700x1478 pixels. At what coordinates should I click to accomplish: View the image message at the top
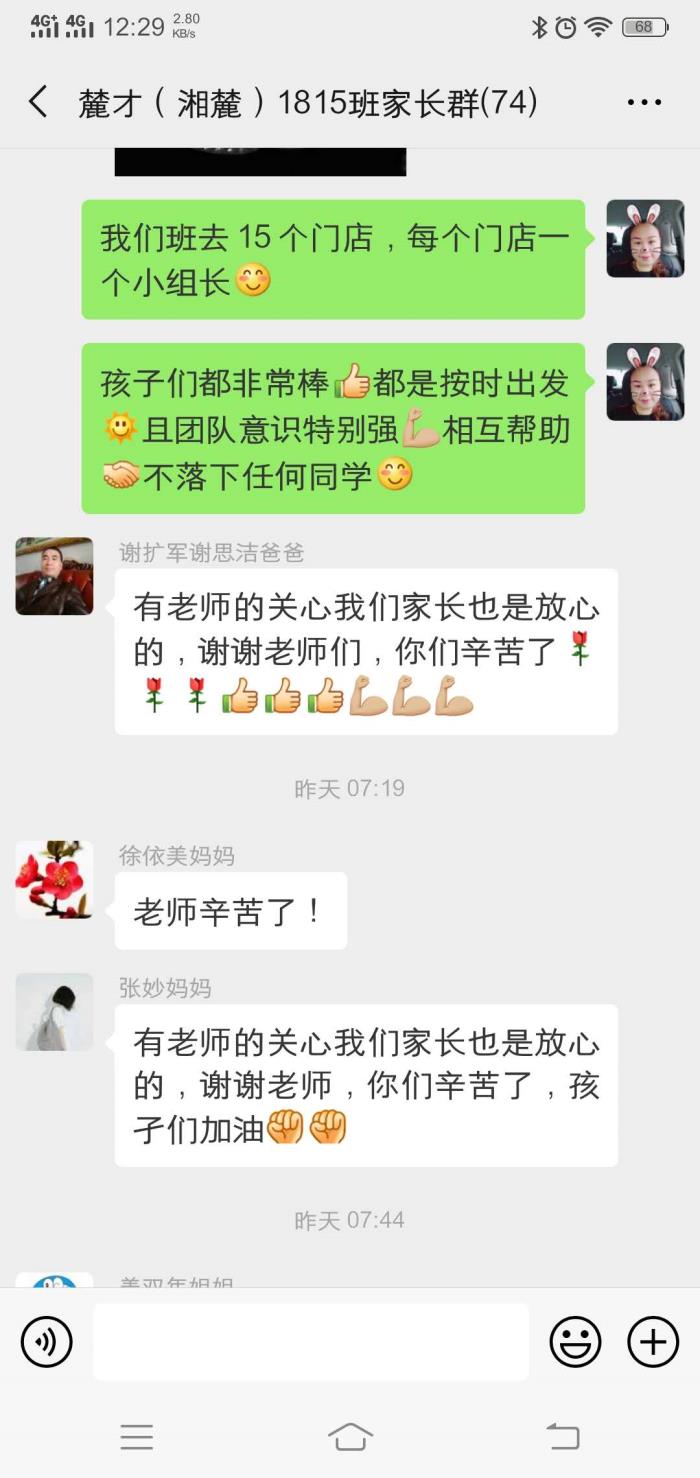click(260, 162)
